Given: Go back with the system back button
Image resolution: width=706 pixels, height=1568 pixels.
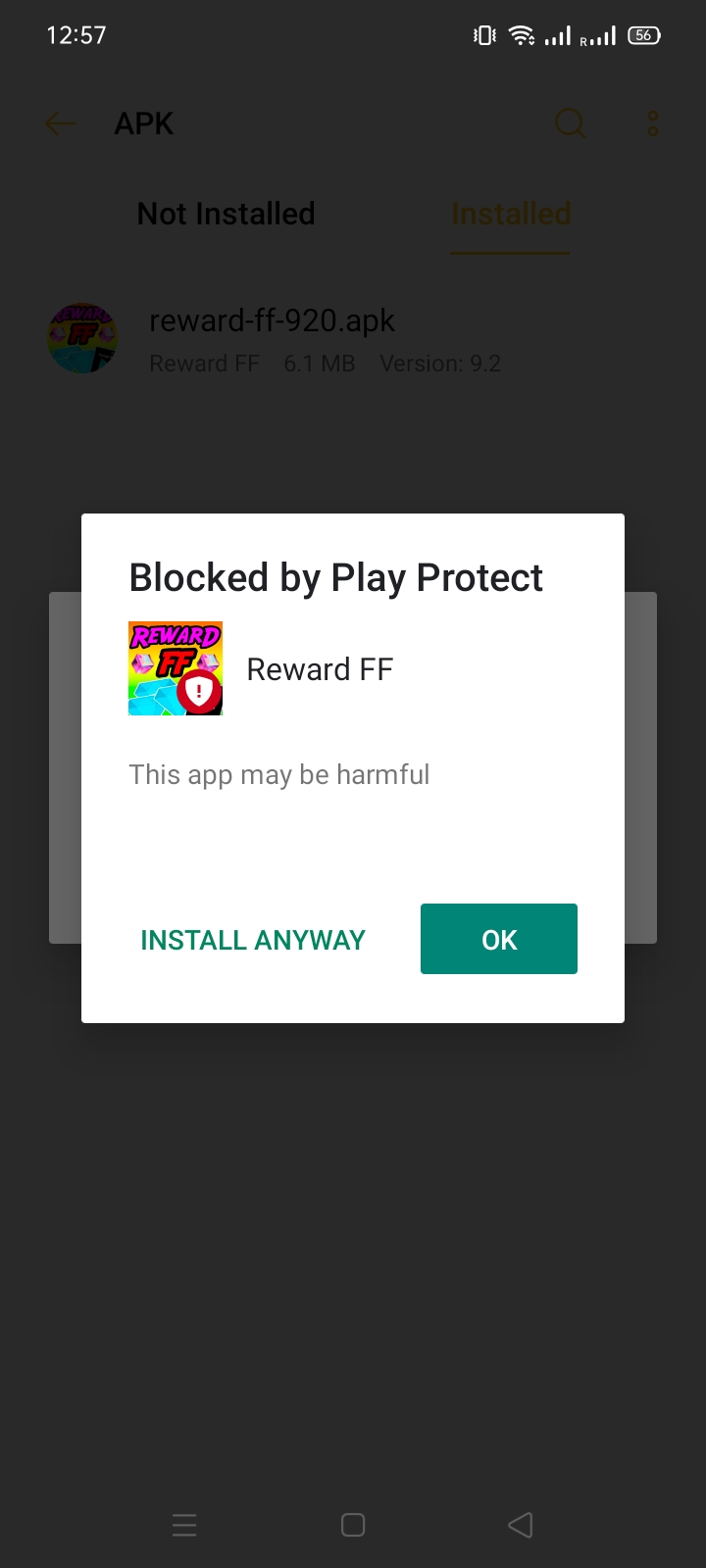Looking at the screenshot, I should pos(521,1525).
